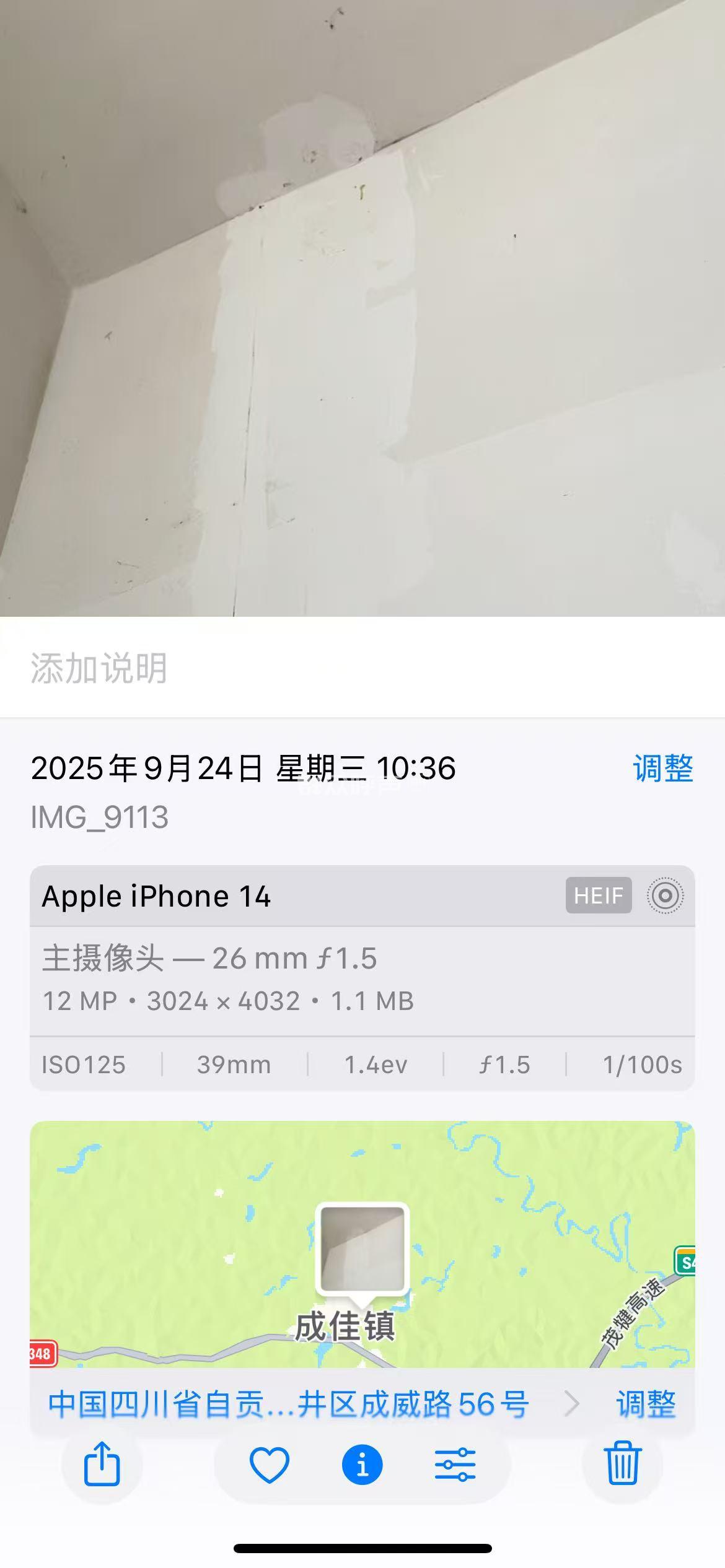Open the address 中国四川省自贡...成威路56号

289,1404
